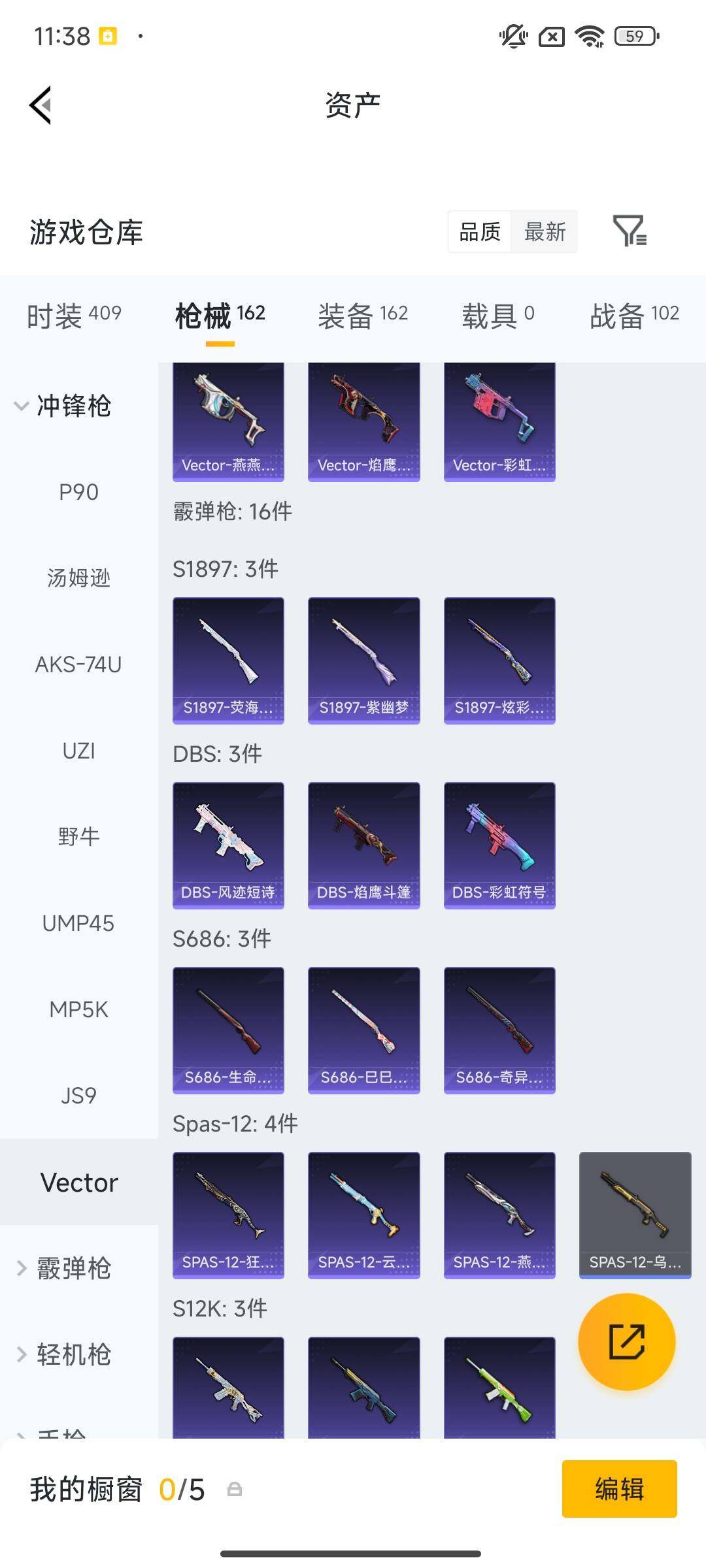The width and height of the screenshot is (706, 1568).
Task: Tap the lock icon beside 我的橱窗 counter
Action: point(233,1492)
